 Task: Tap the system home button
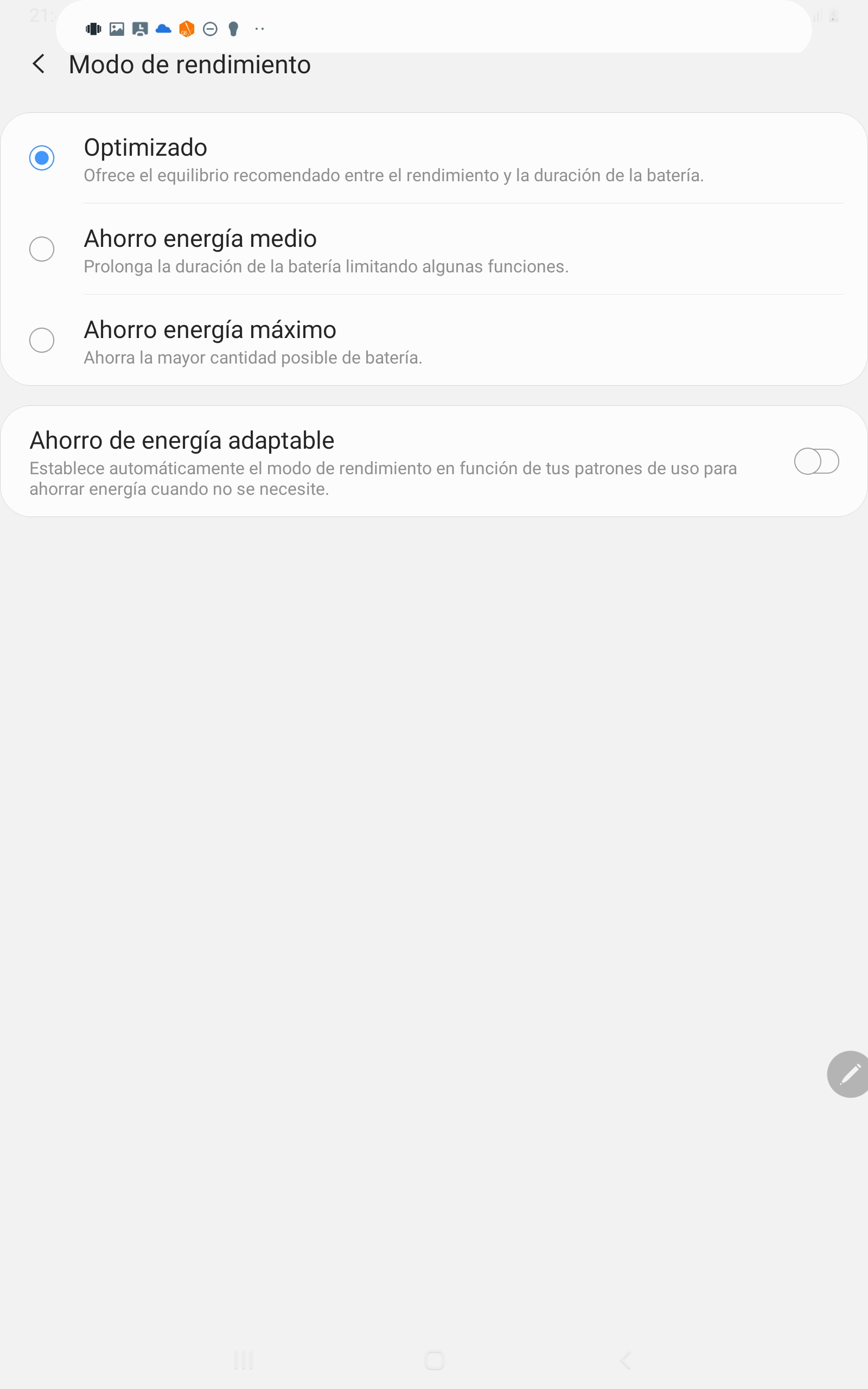coord(435,1360)
